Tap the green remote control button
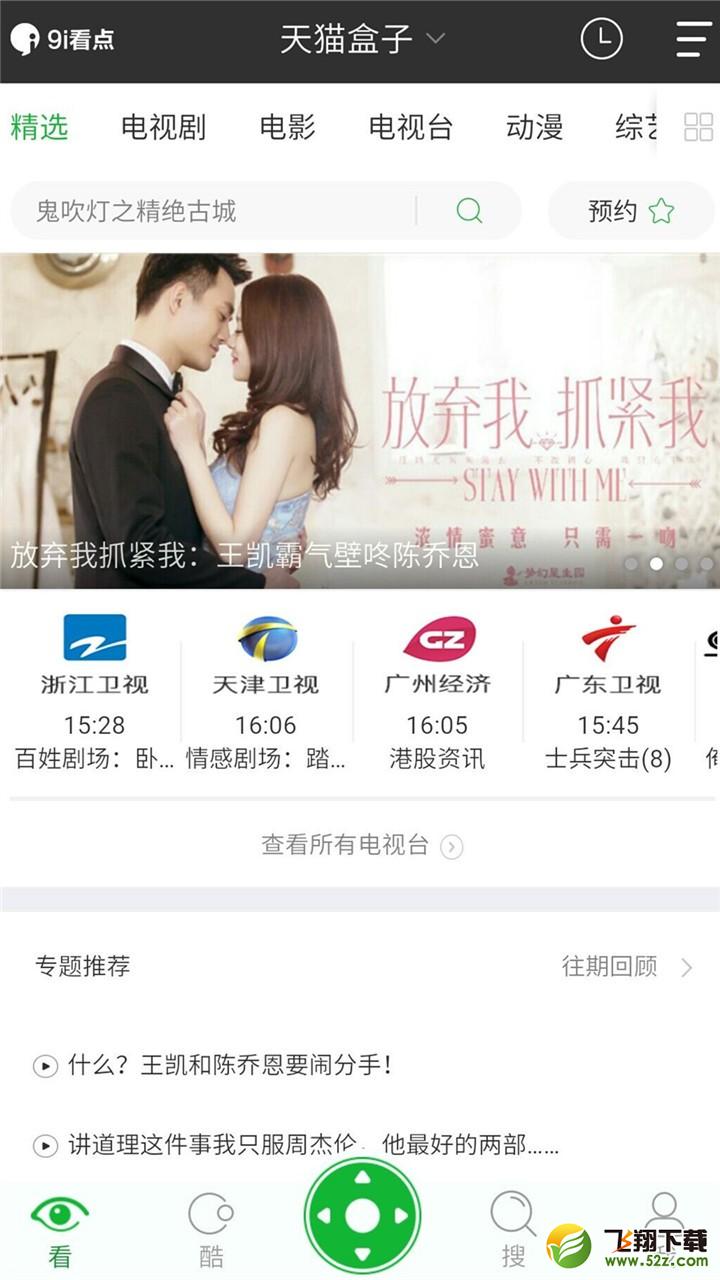This screenshot has width=720, height=1280. point(362,1216)
